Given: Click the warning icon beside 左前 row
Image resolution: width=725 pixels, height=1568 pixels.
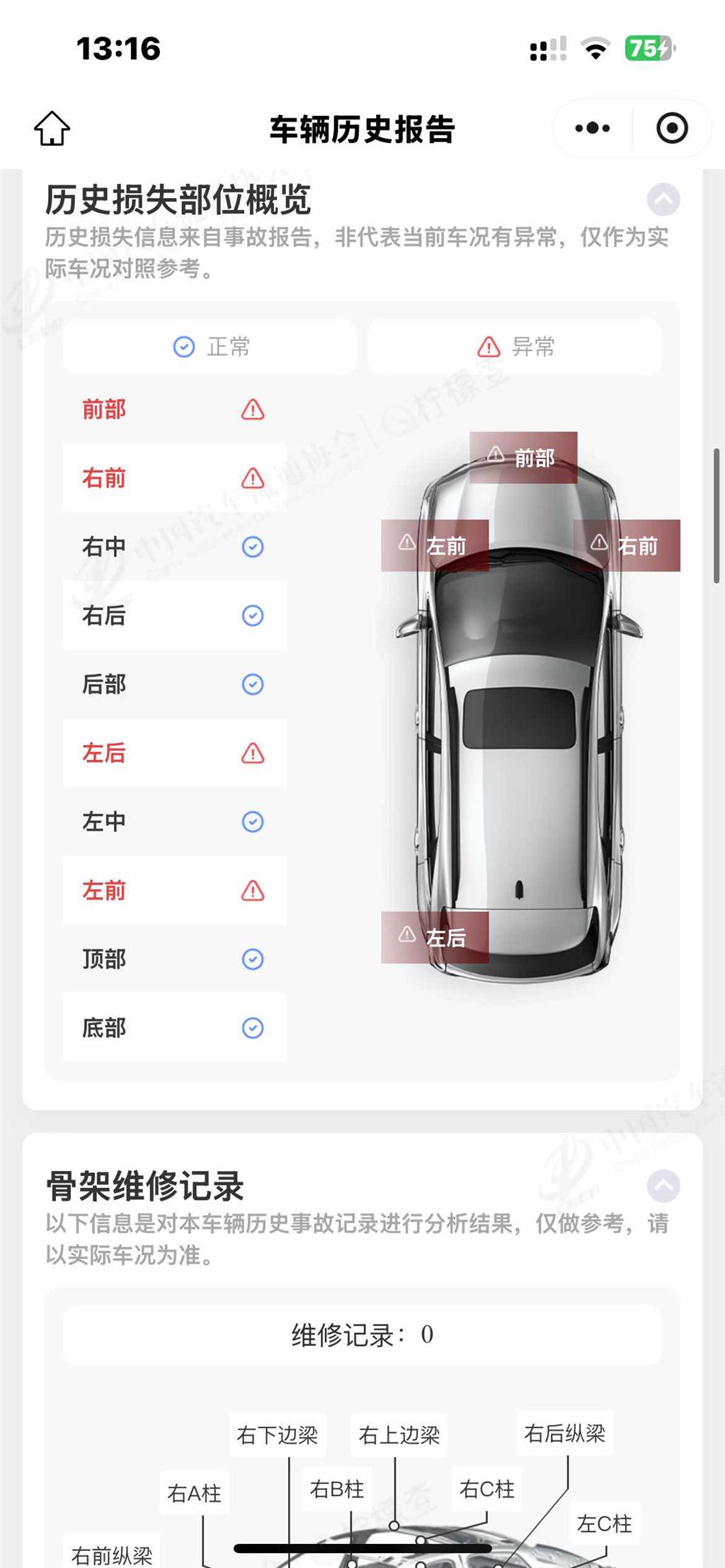Looking at the screenshot, I should pyautogui.click(x=251, y=891).
